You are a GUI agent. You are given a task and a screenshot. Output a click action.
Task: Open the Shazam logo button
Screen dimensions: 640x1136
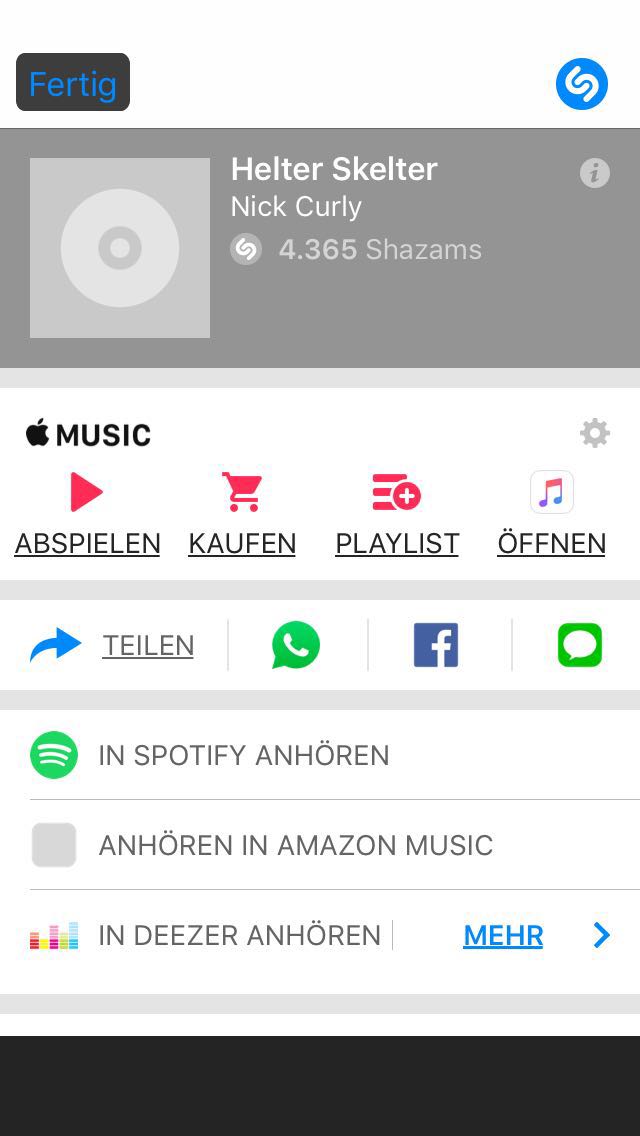582,84
